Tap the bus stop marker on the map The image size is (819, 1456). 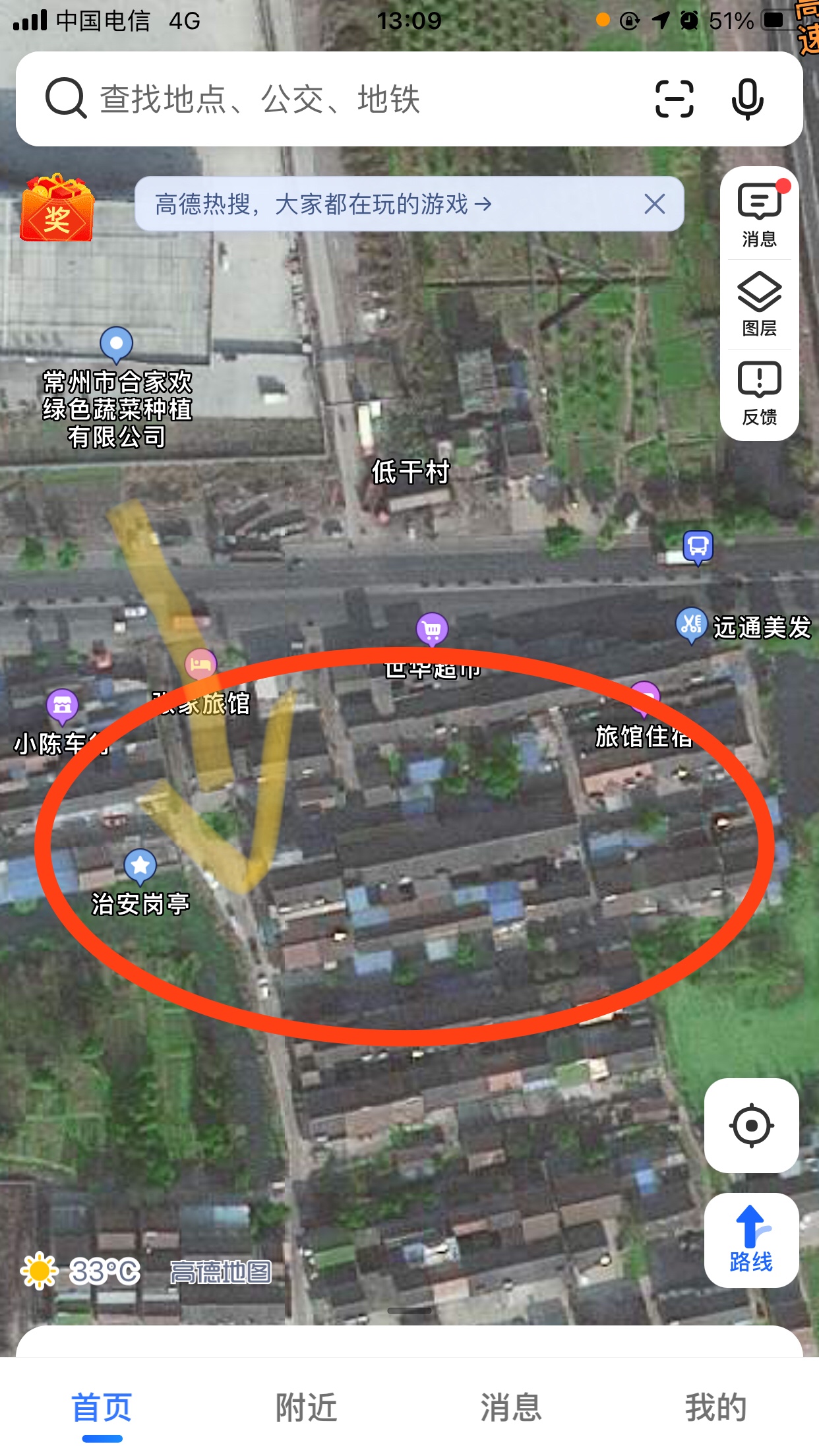(x=698, y=547)
